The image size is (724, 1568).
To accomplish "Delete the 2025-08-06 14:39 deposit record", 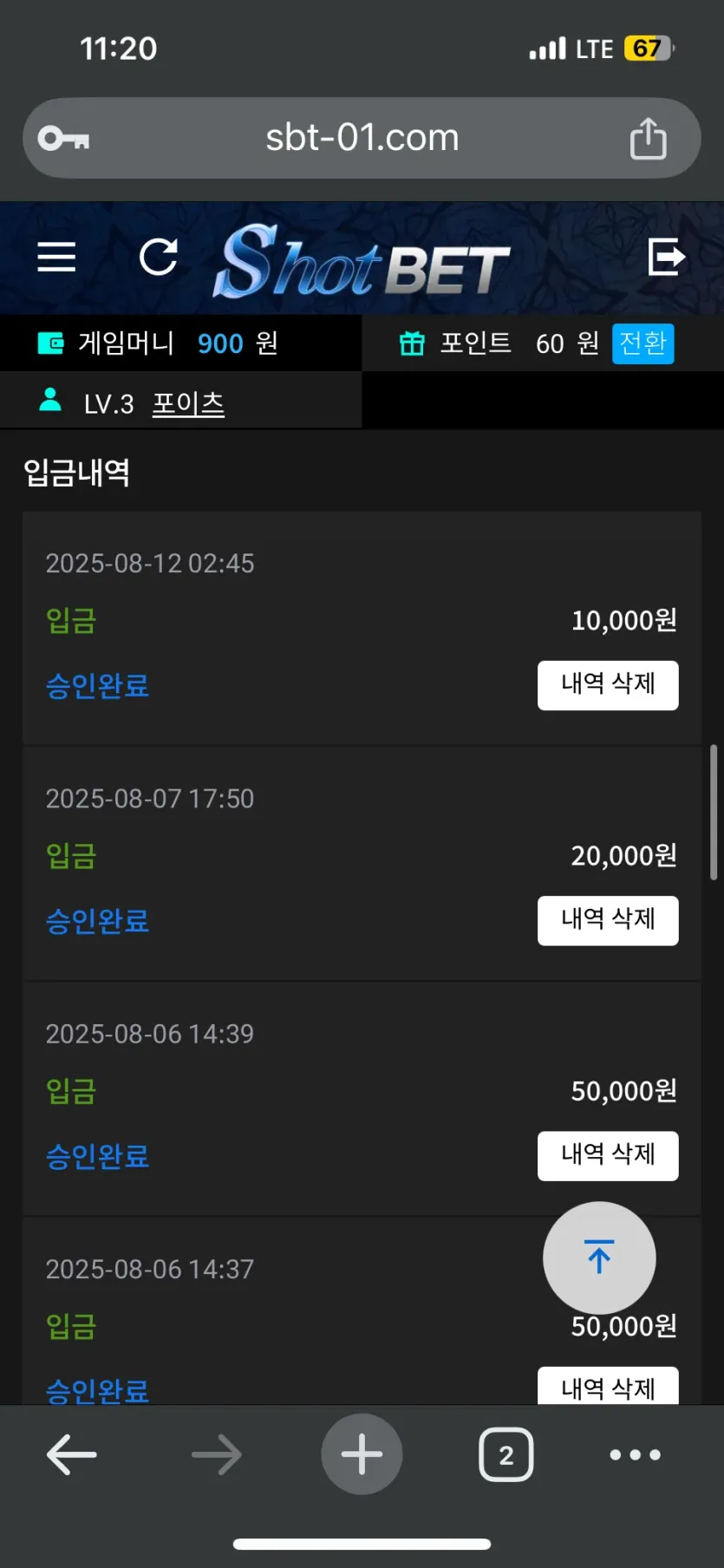I will pos(607,1155).
